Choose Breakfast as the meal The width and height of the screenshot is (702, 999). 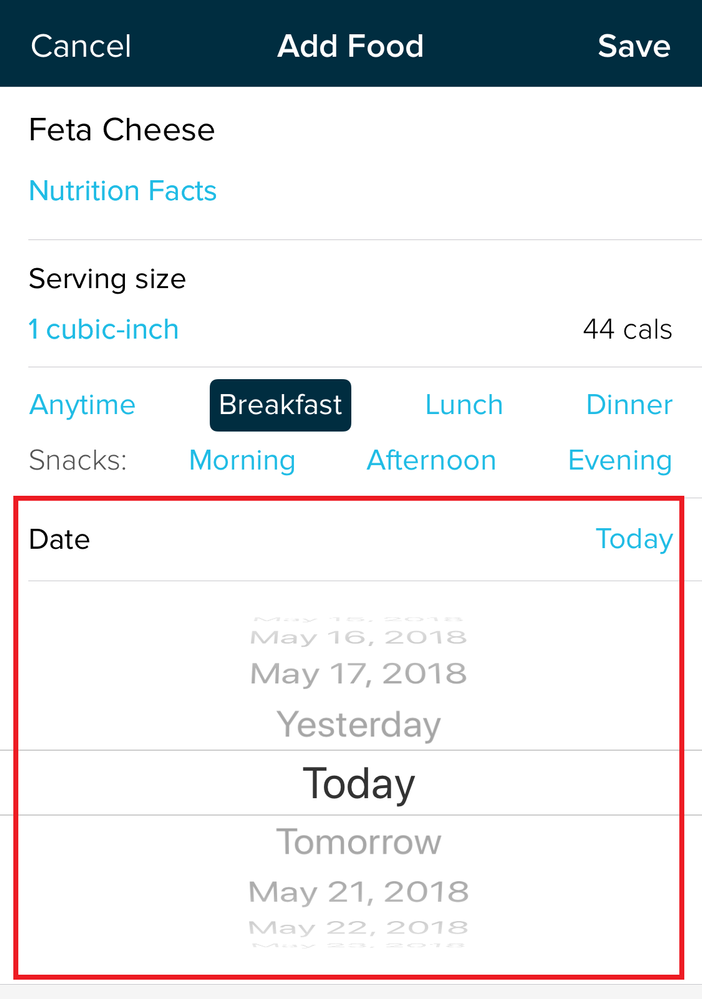pyautogui.click(x=280, y=405)
